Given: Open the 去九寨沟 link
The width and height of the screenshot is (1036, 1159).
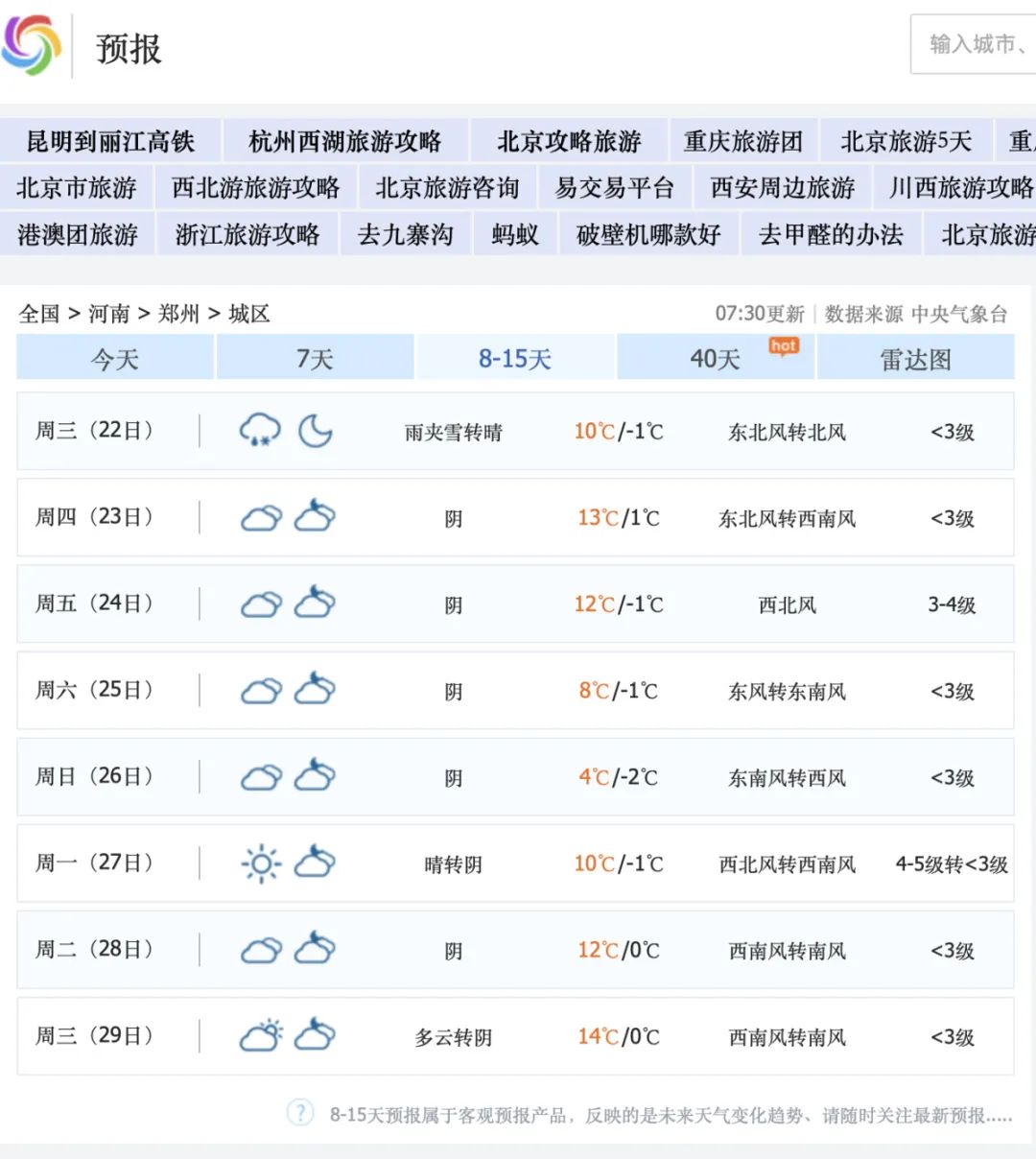Looking at the screenshot, I should click(x=406, y=234).
